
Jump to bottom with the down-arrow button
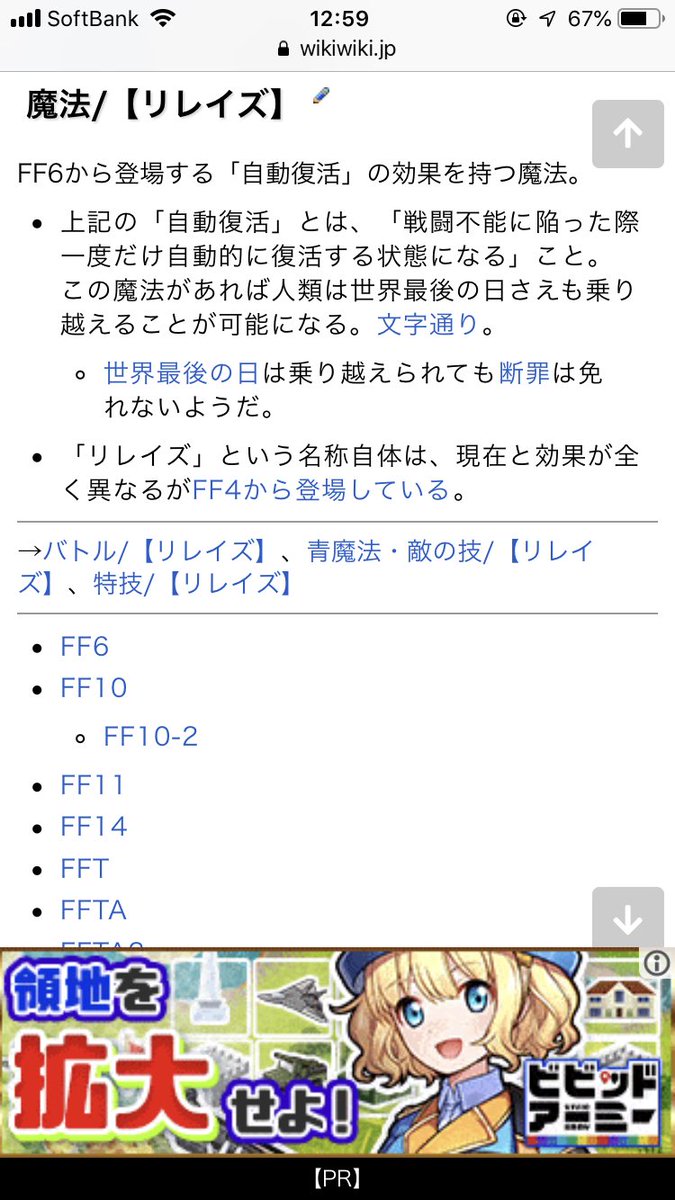(627, 918)
